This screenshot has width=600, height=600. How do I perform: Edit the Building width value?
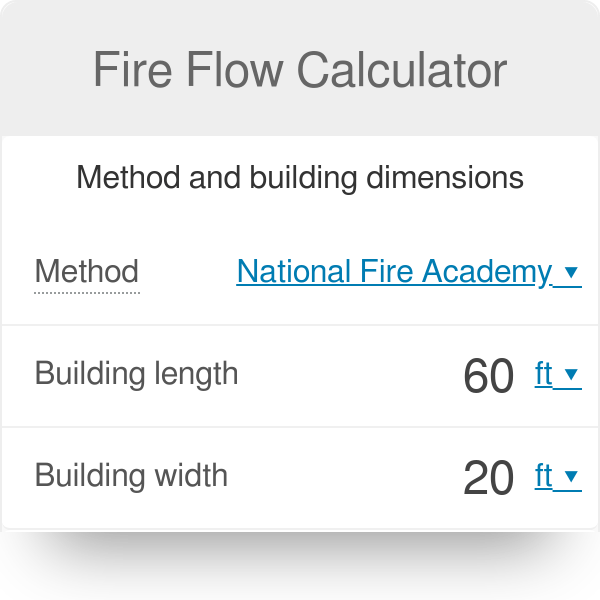click(488, 477)
